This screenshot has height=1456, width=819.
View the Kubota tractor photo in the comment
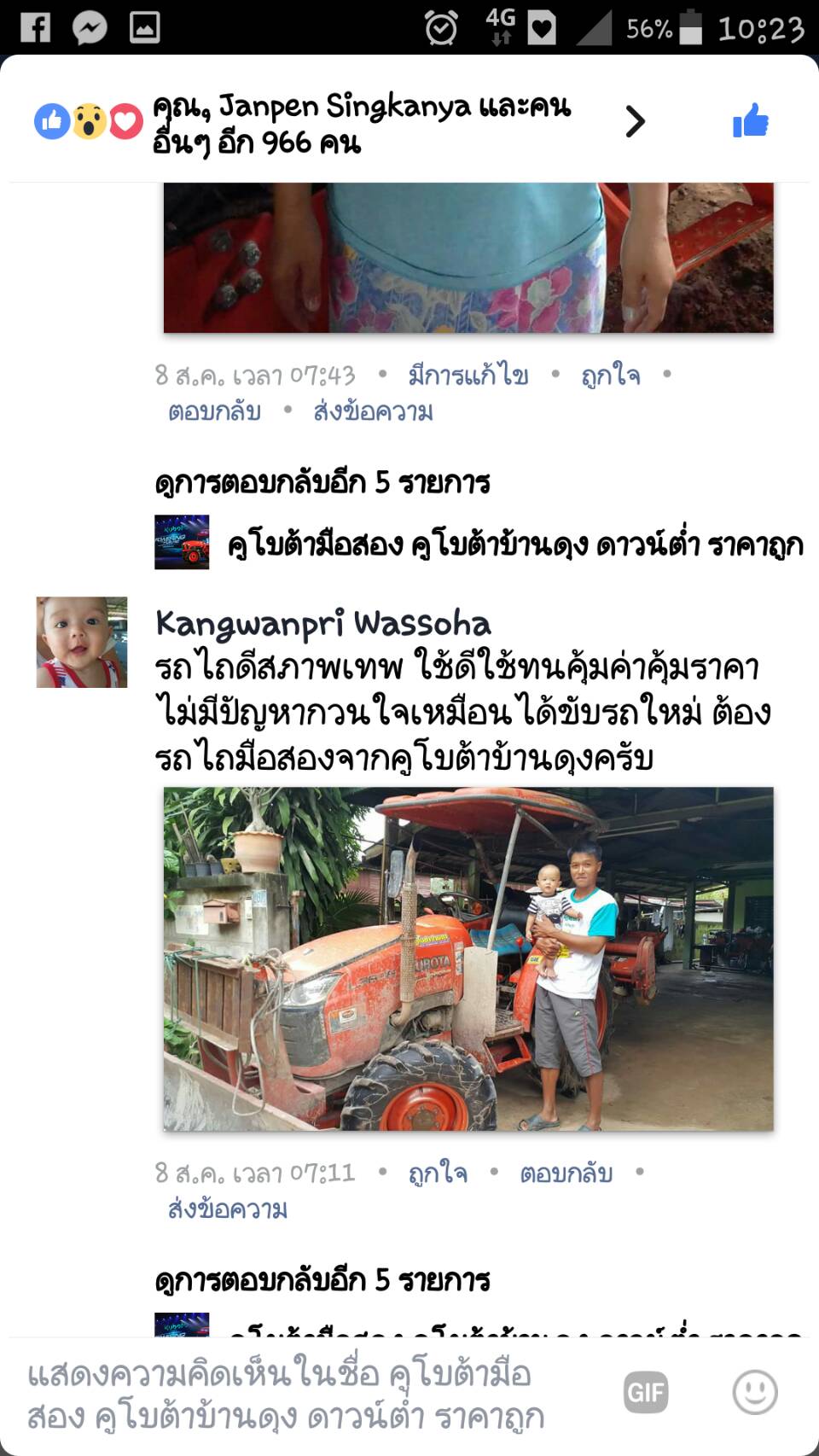[x=468, y=958]
